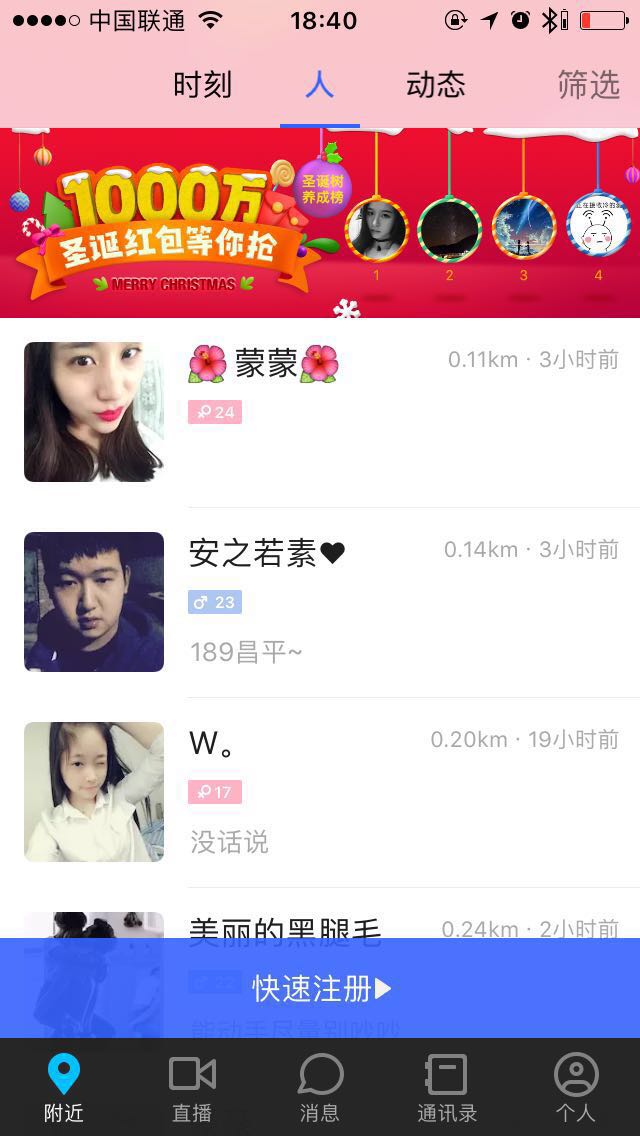The image size is (640, 1136).
Task: Go to the 附近 nearby tab
Action: click(x=64, y=1088)
